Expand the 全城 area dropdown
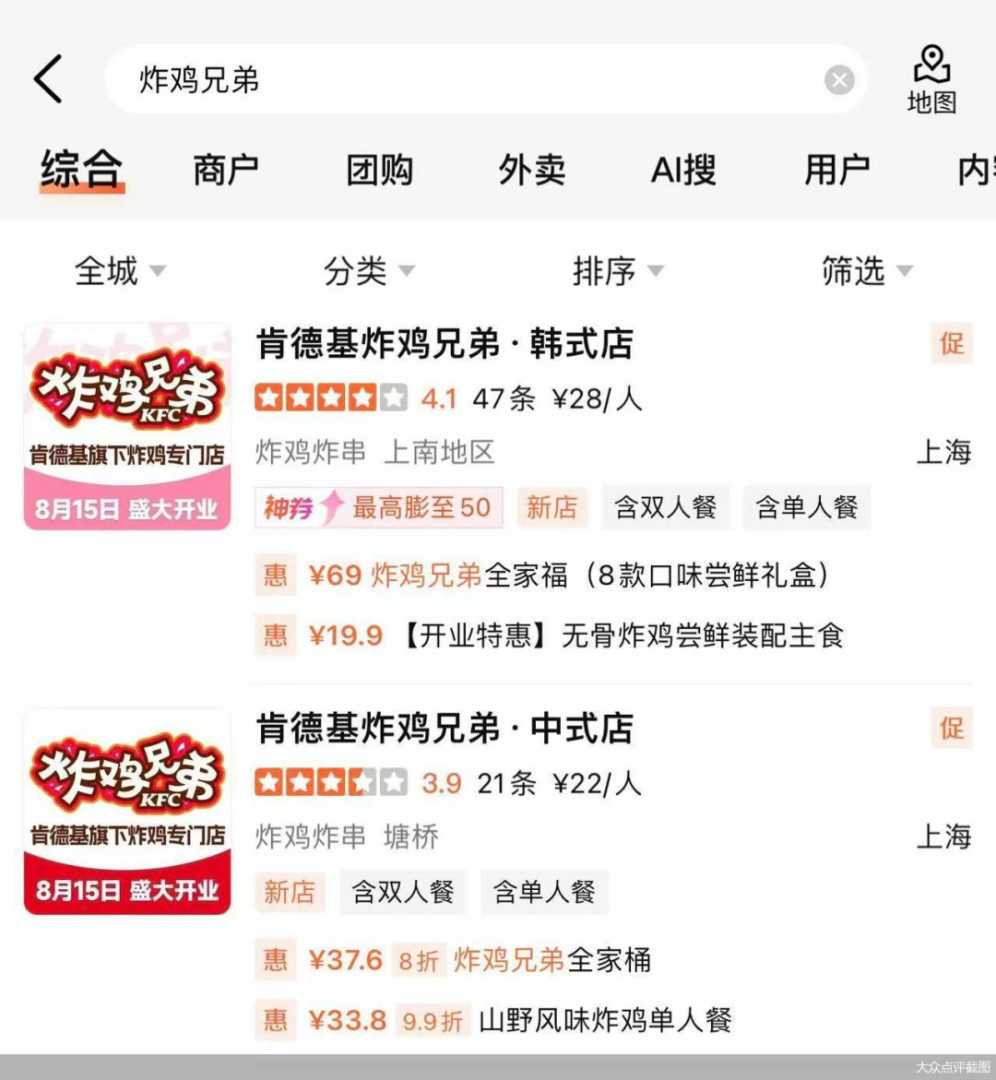Image resolution: width=996 pixels, height=1080 pixels. (120, 271)
